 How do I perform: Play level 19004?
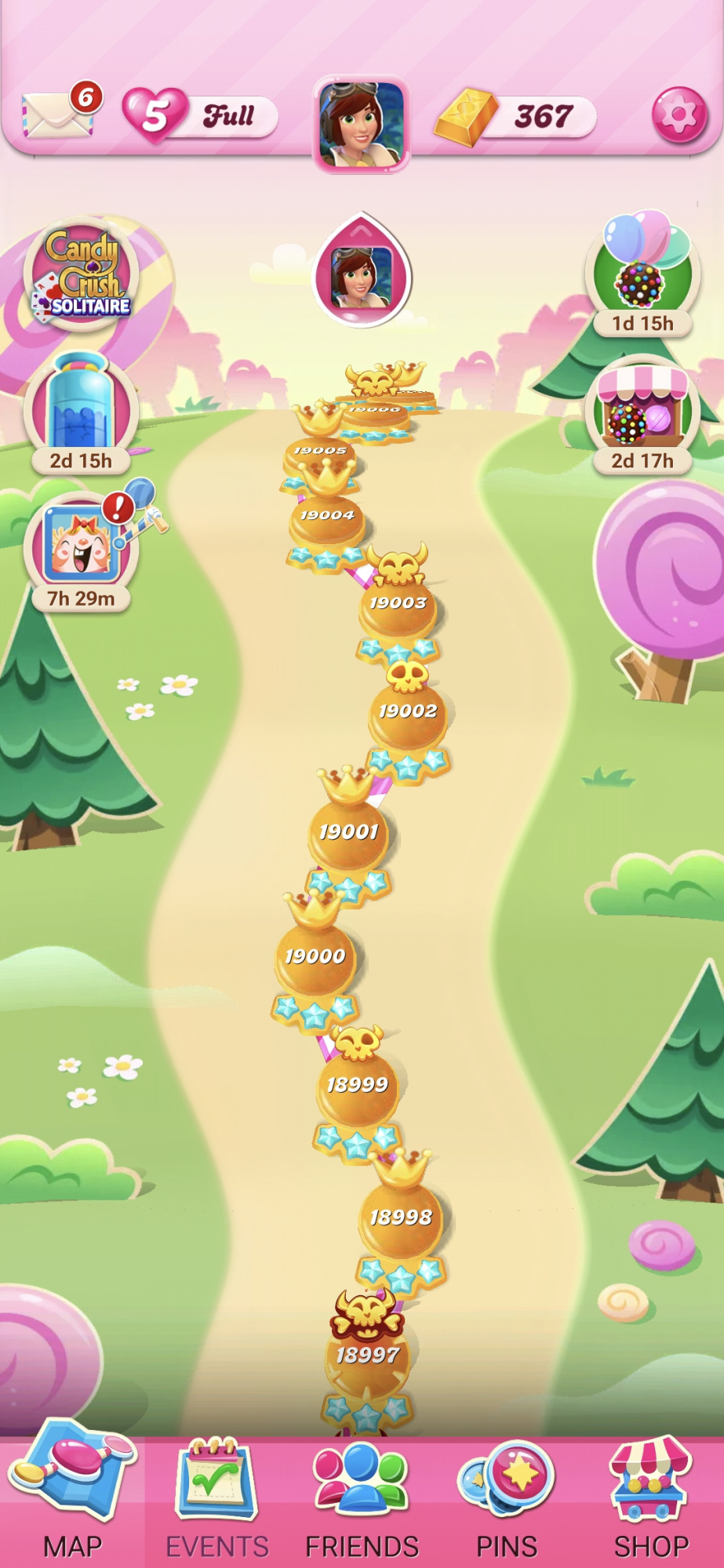click(x=327, y=518)
